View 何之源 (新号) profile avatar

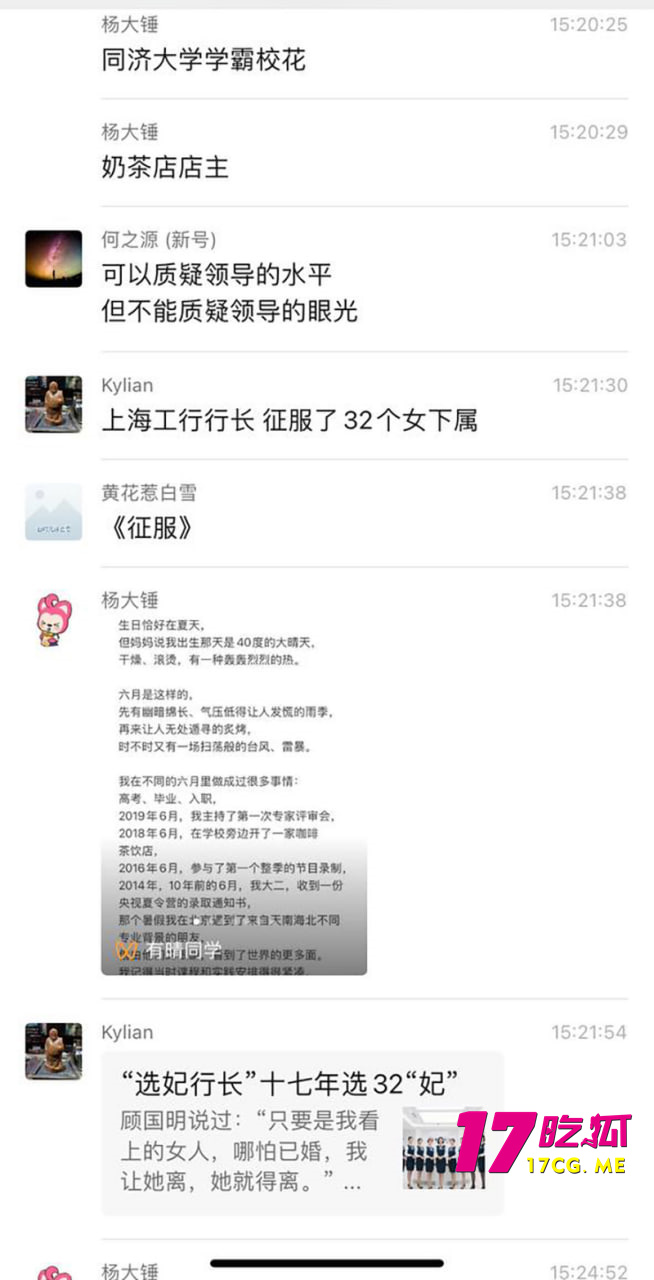point(53,258)
